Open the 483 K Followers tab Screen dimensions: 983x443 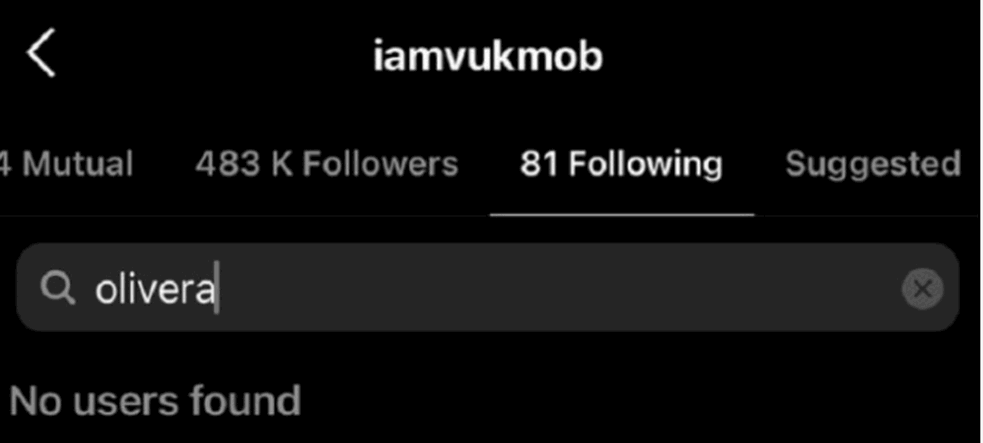[x=326, y=164]
